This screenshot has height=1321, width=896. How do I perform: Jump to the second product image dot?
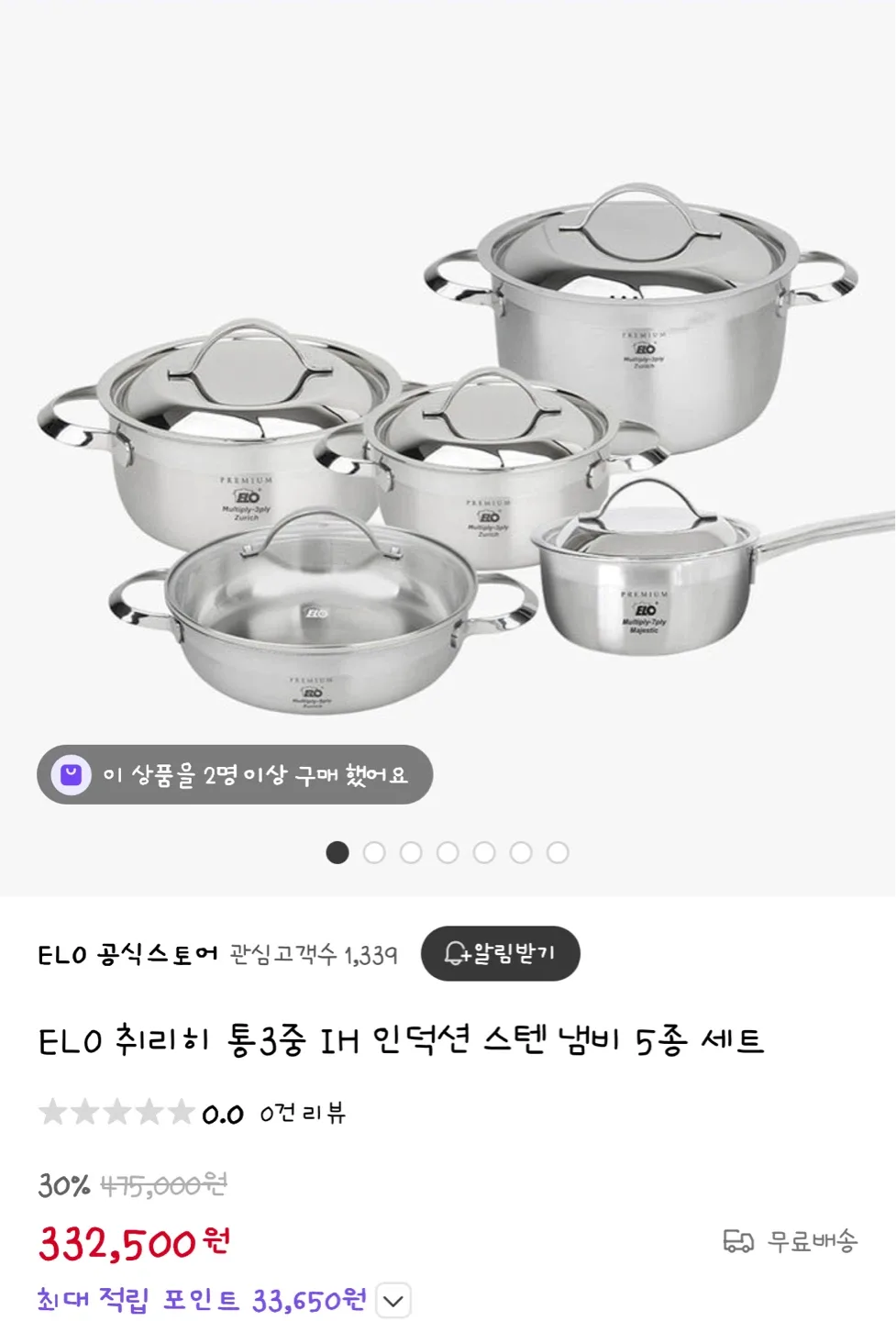pos(374,853)
